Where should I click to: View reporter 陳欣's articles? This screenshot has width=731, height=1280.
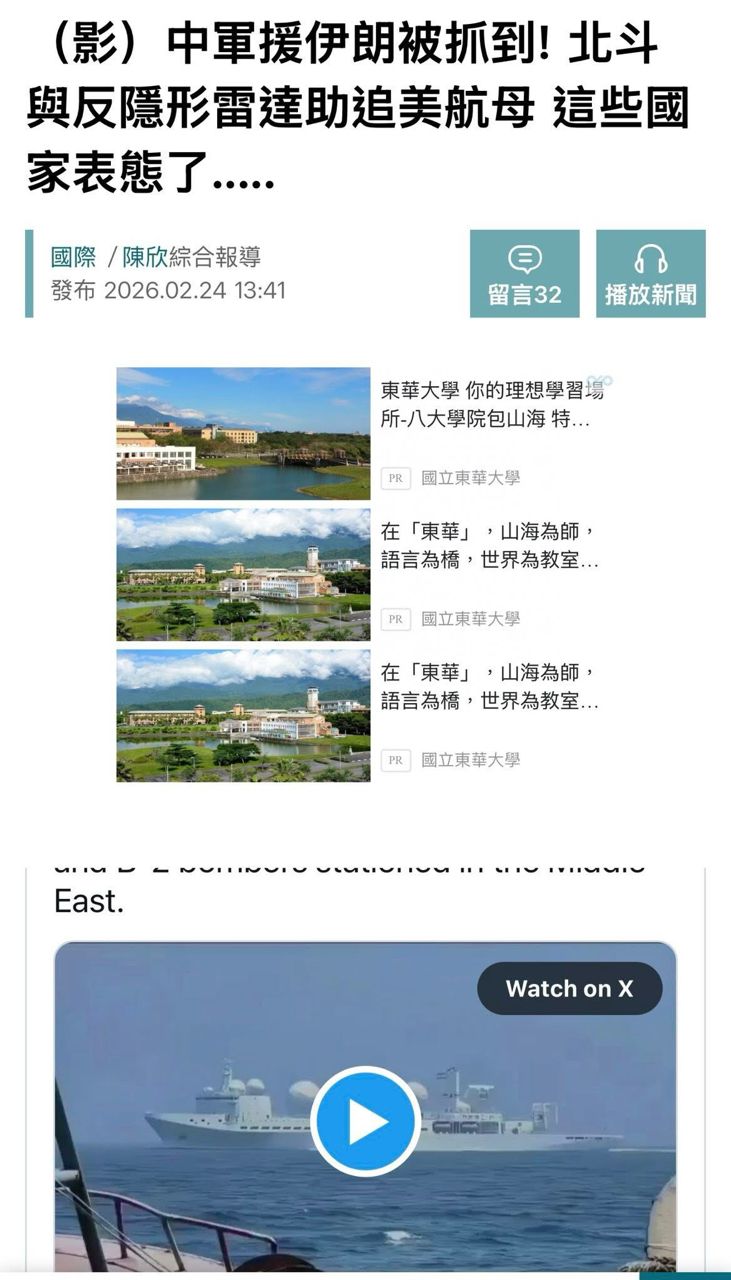point(145,257)
